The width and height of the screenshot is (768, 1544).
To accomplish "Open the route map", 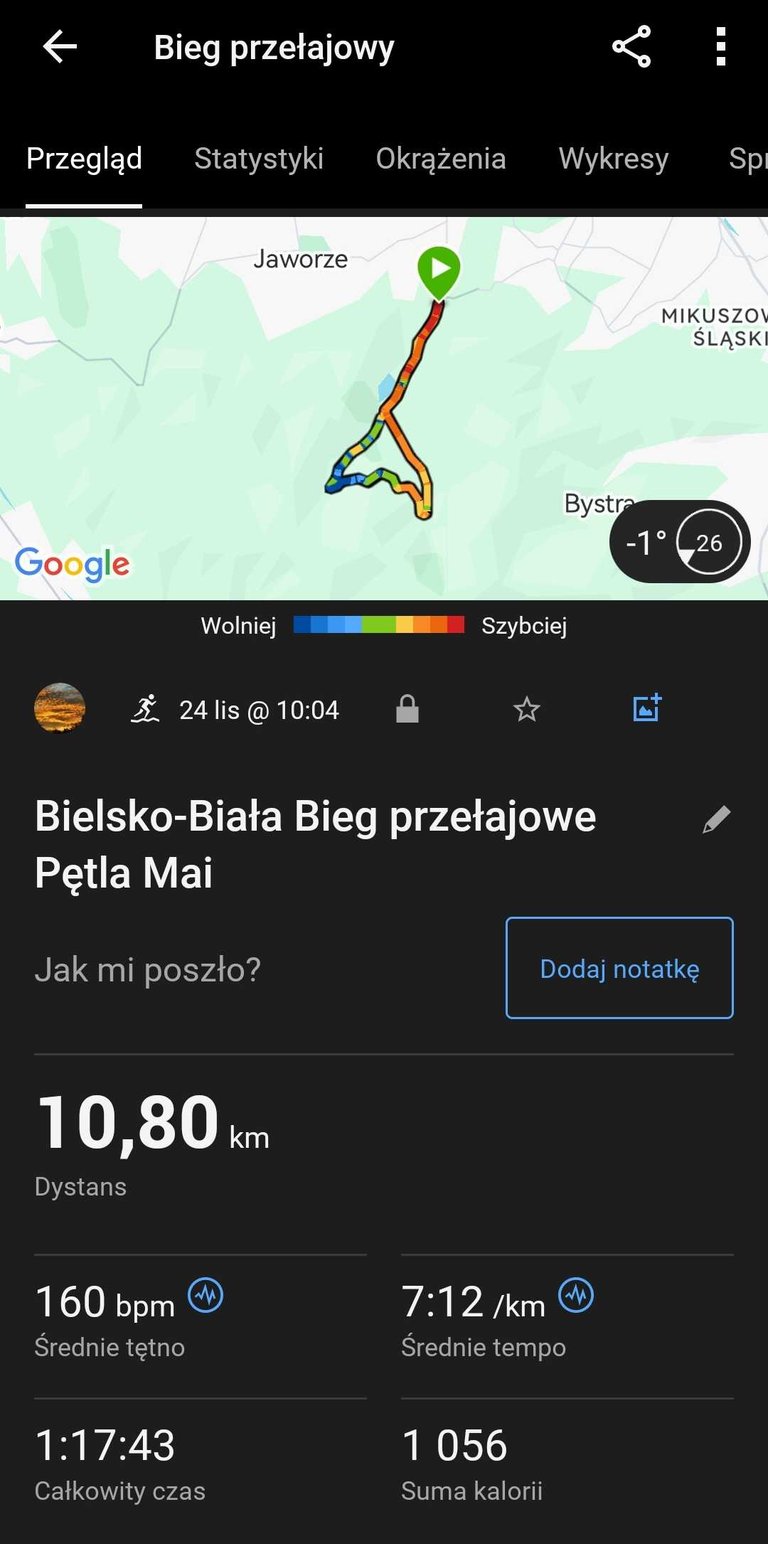I will click(x=300, y=400).
